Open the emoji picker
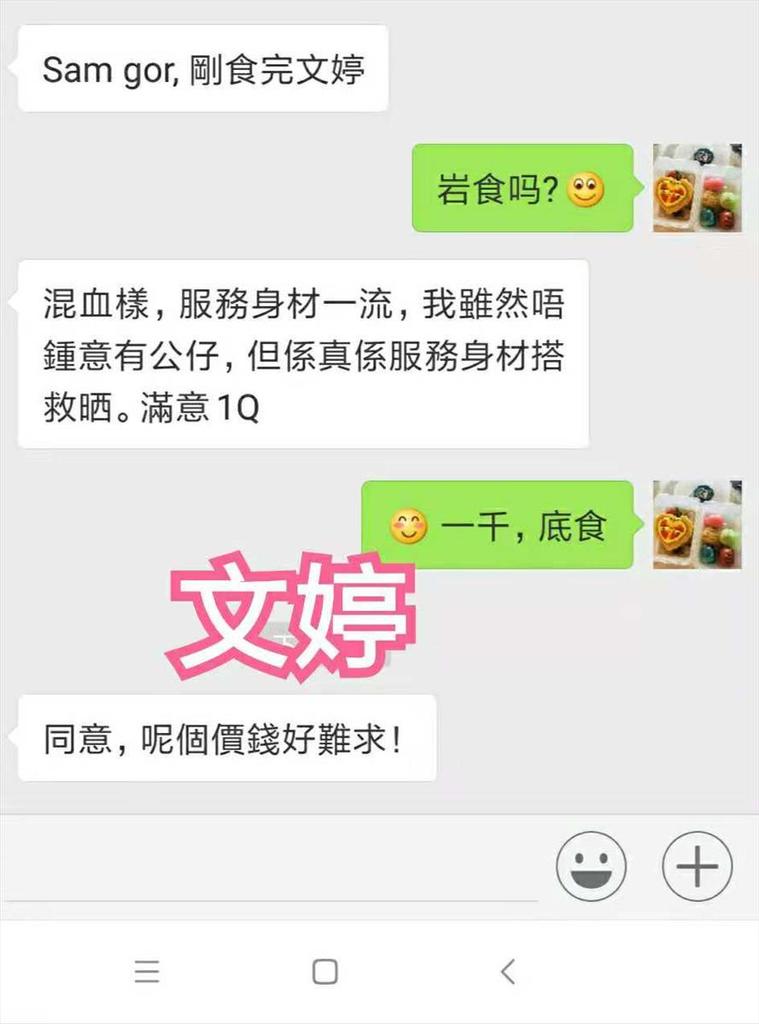Screen dimensions: 759x1024 [x=591, y=866]
